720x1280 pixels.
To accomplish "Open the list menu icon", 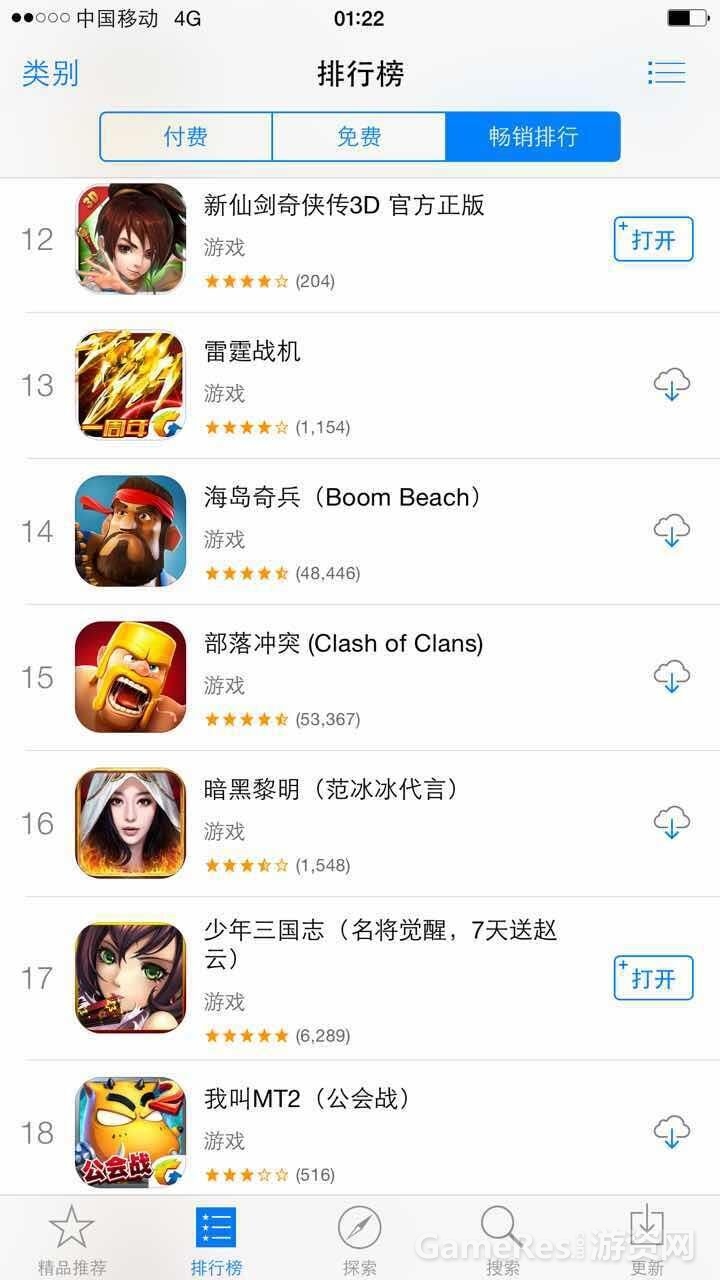I will (x=666, y=73).
